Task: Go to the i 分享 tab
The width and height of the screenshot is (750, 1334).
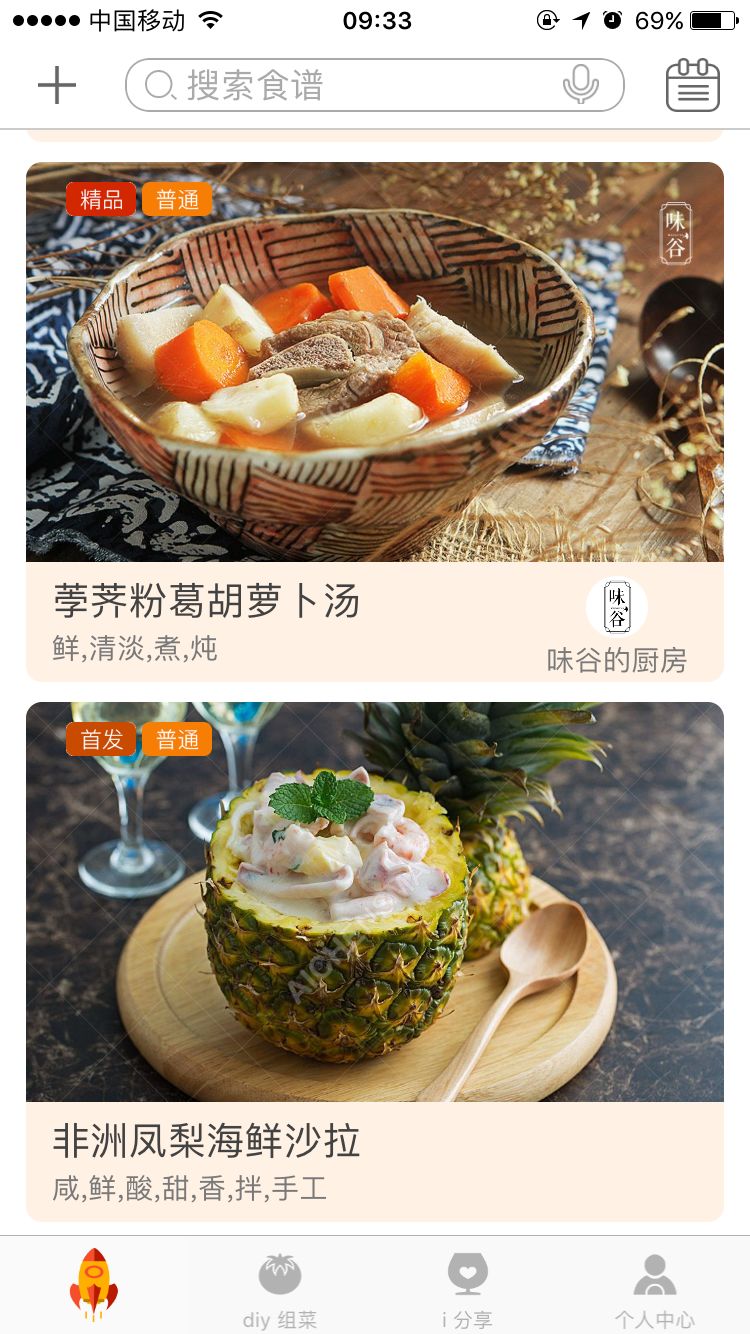Action: click(x=467, y=1290)
